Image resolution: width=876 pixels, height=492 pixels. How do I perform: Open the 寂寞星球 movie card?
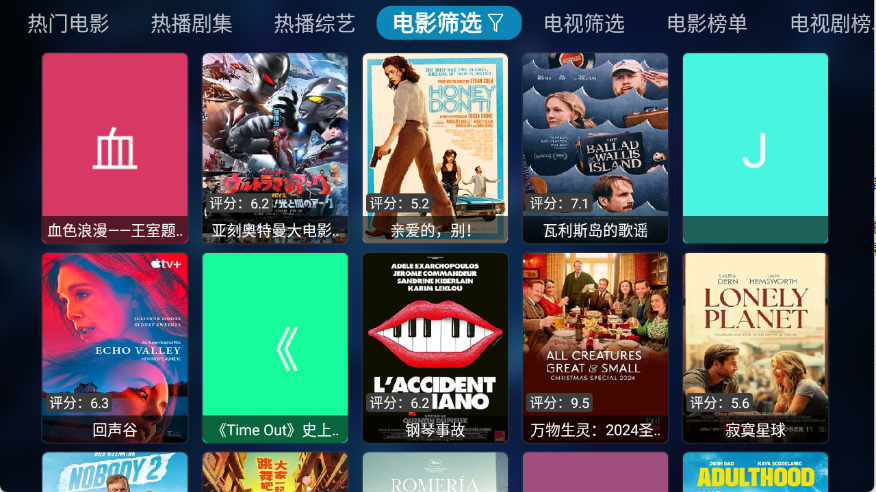click(755, 347)
